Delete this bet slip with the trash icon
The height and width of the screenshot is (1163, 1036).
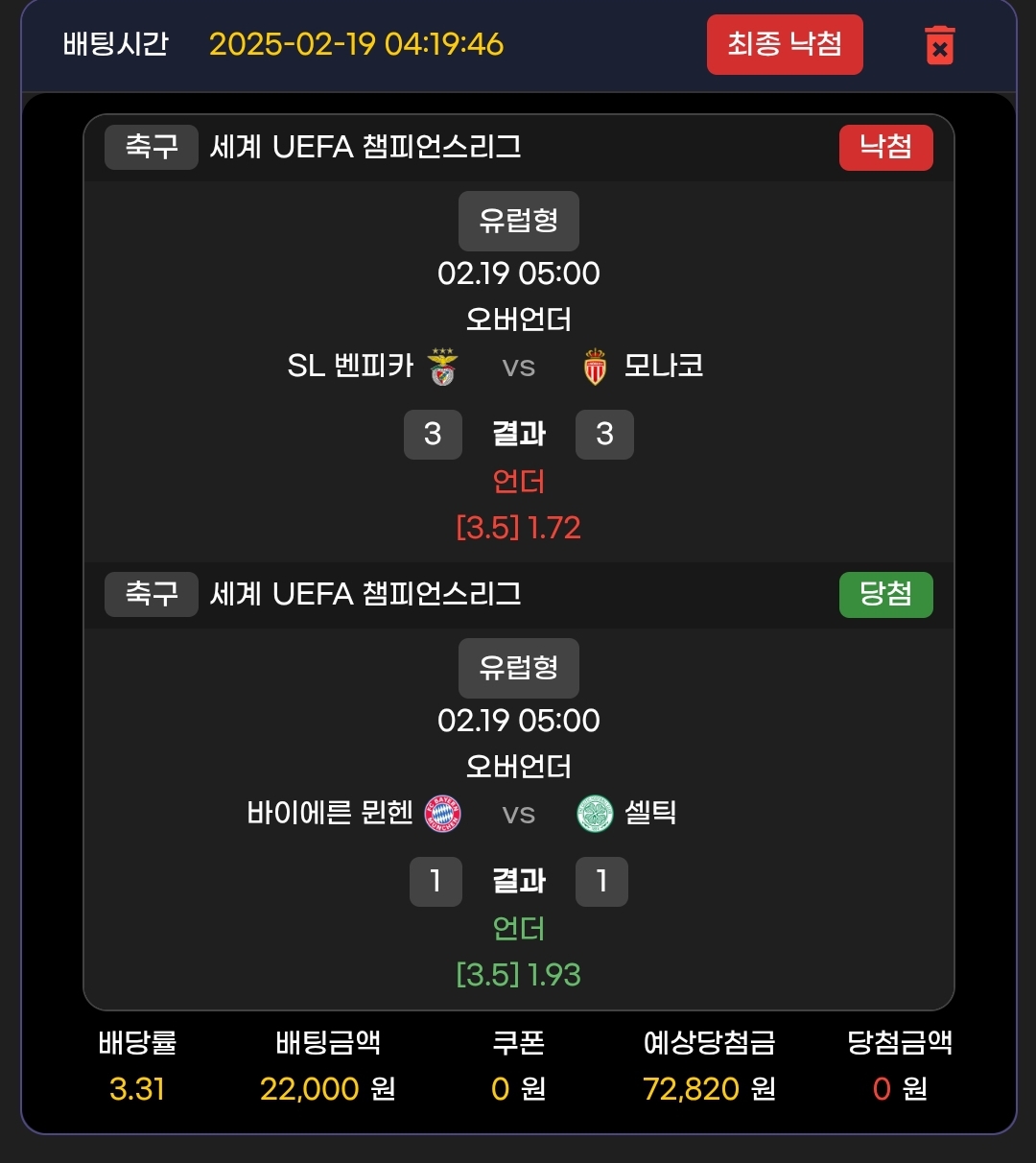click(x=939, y=45)
